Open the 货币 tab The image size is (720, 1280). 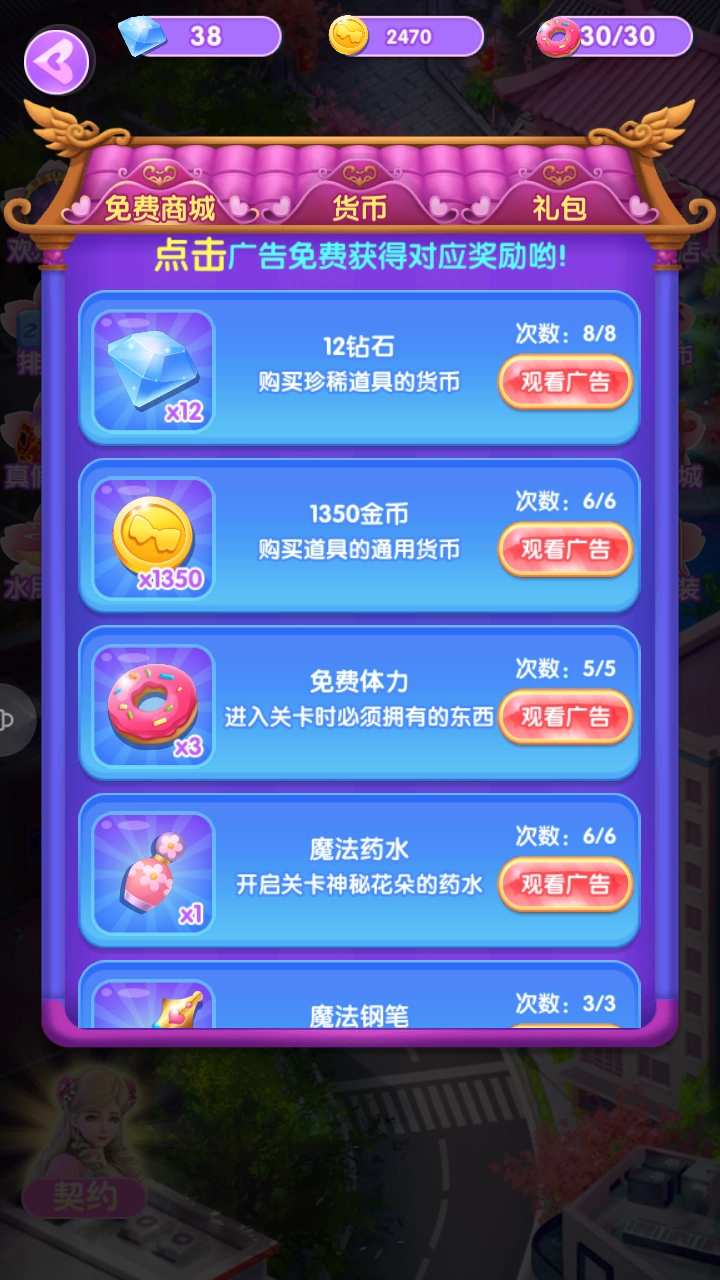click(359, 207)
